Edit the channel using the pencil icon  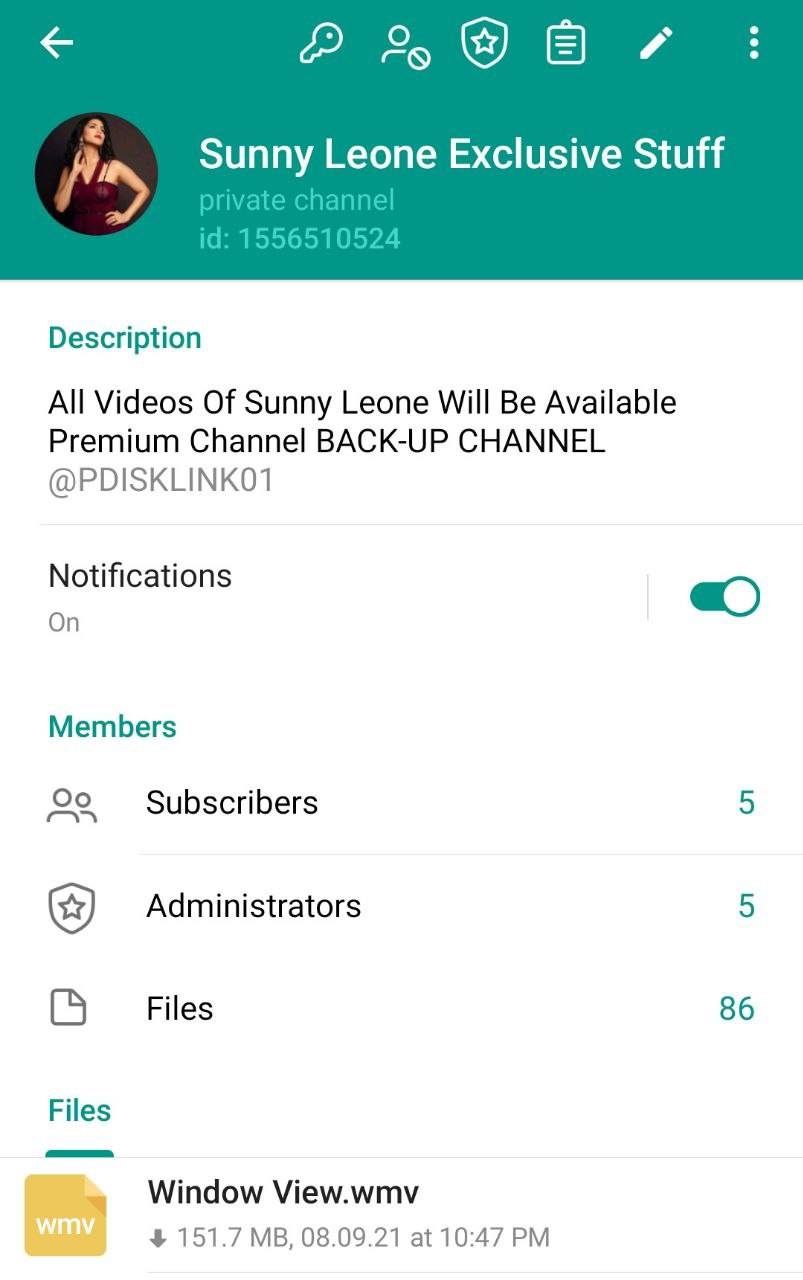[x=656, y=42]
